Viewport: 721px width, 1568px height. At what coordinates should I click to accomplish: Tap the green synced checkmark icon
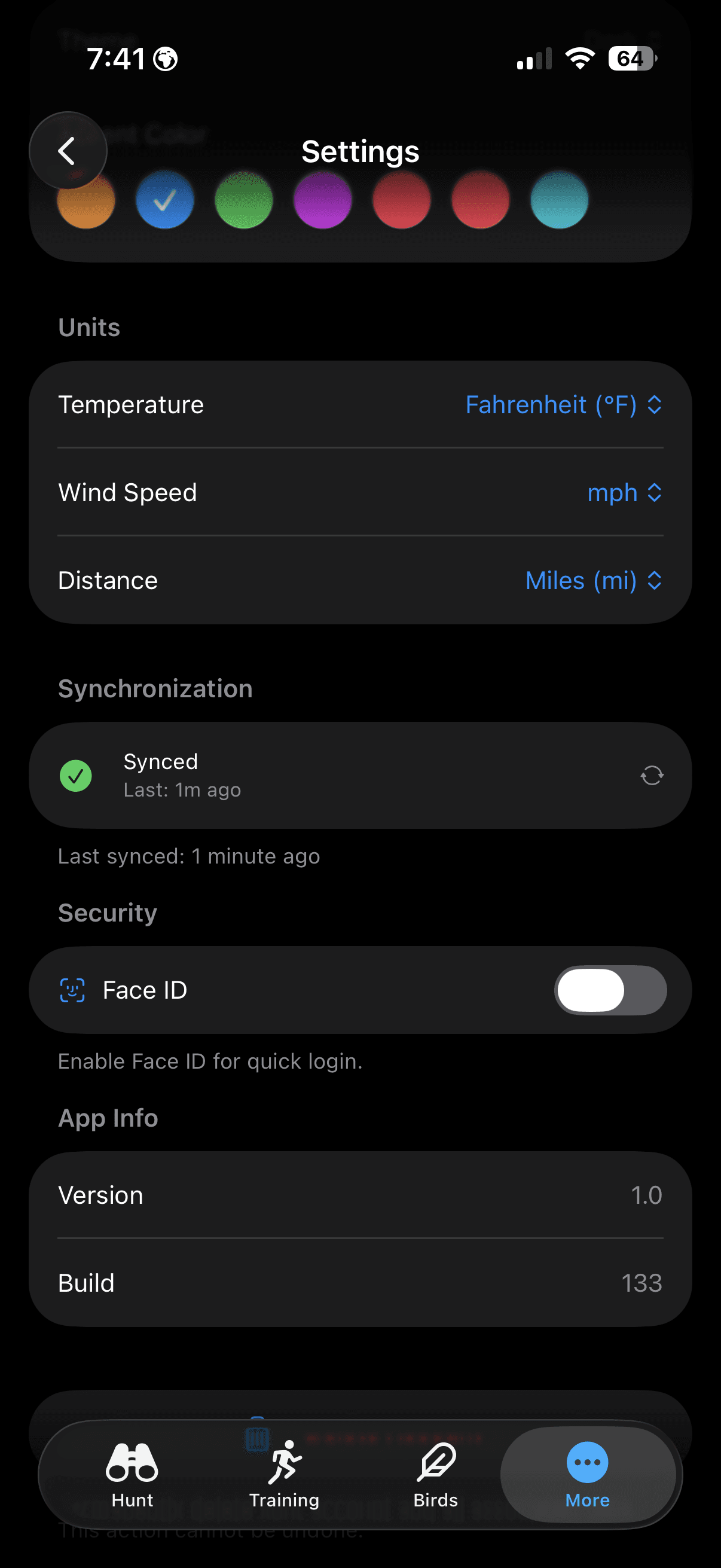75,775
